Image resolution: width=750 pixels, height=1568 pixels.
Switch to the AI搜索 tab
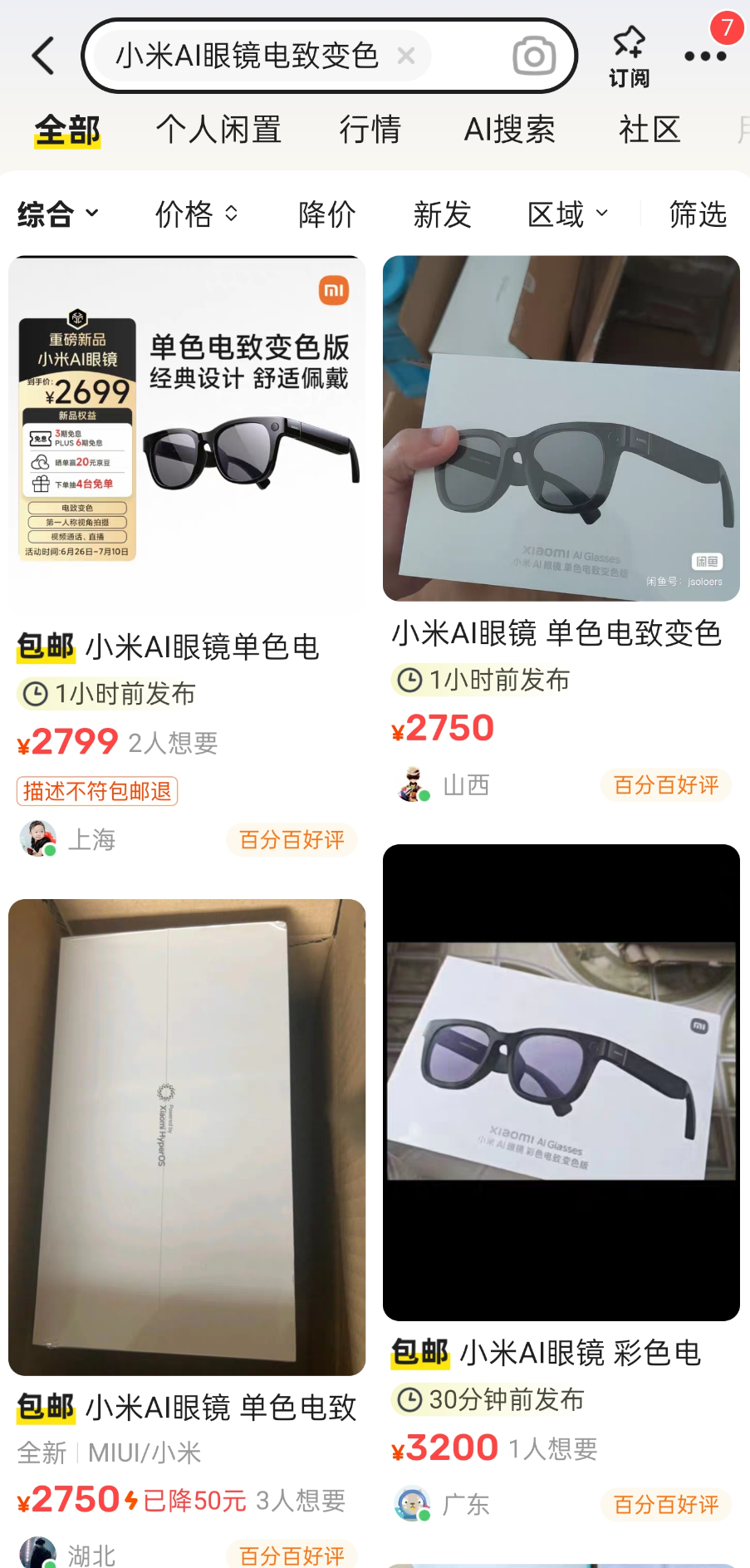(x=509, y=130)
